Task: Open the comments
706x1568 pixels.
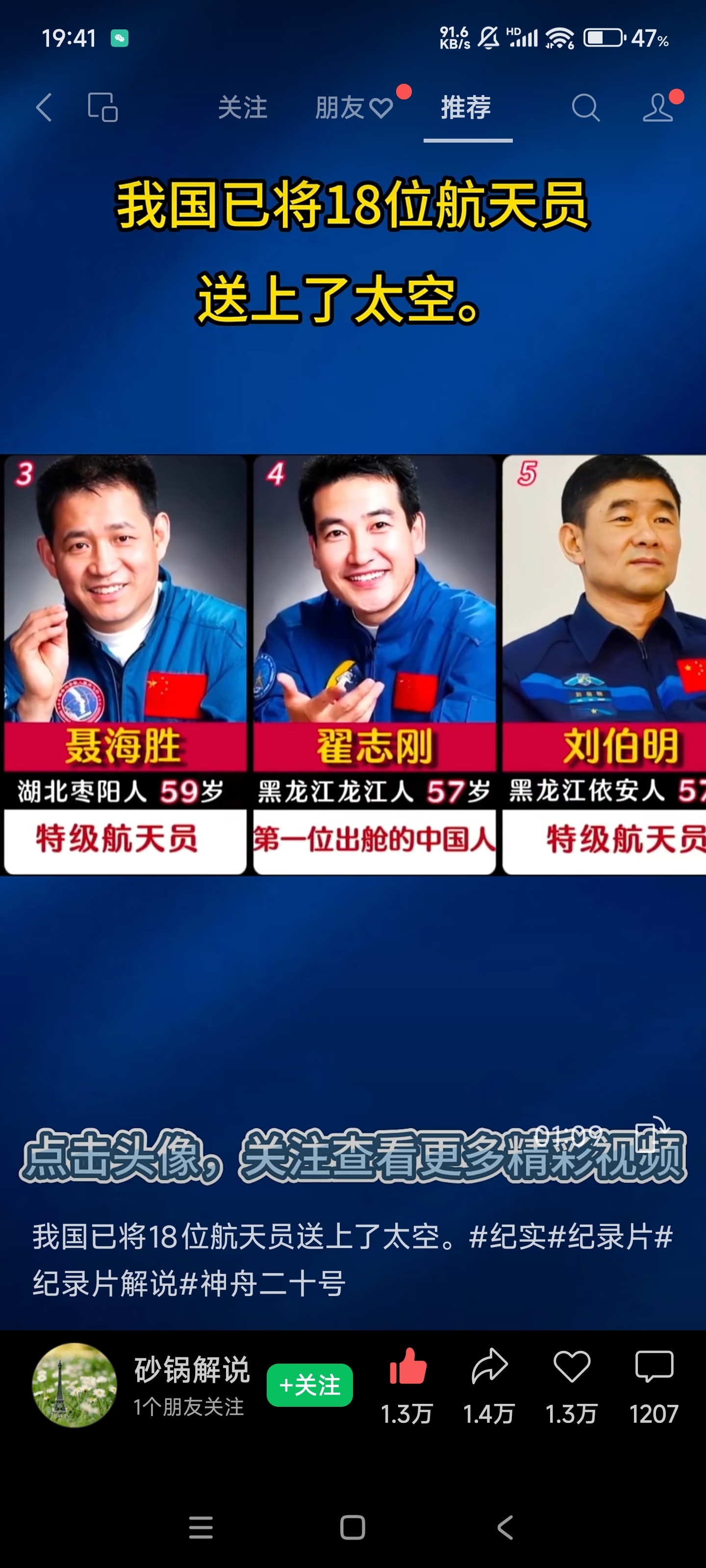Action: point(654,1367)
